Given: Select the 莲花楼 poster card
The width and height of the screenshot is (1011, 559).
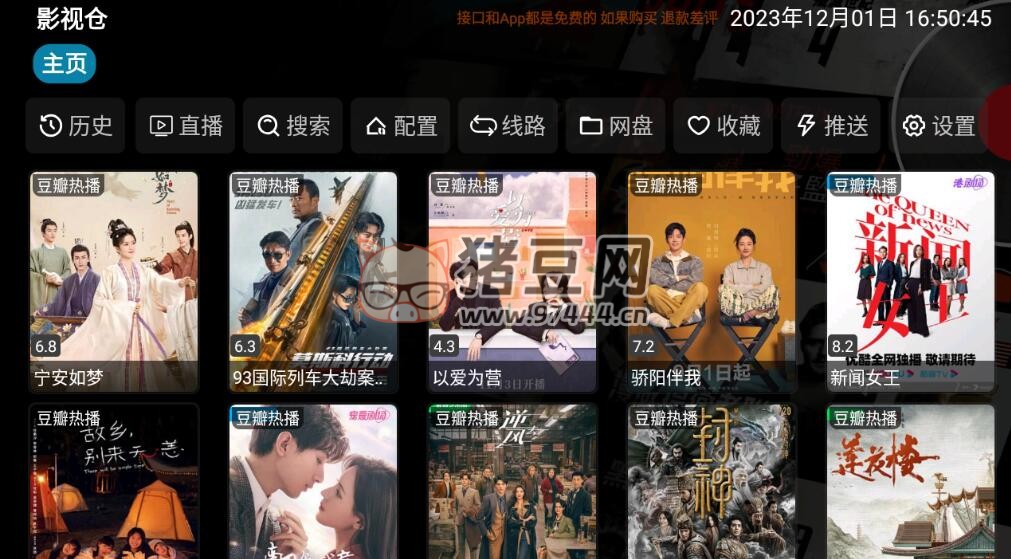Looking at the screenshot, I should (910, 482).
